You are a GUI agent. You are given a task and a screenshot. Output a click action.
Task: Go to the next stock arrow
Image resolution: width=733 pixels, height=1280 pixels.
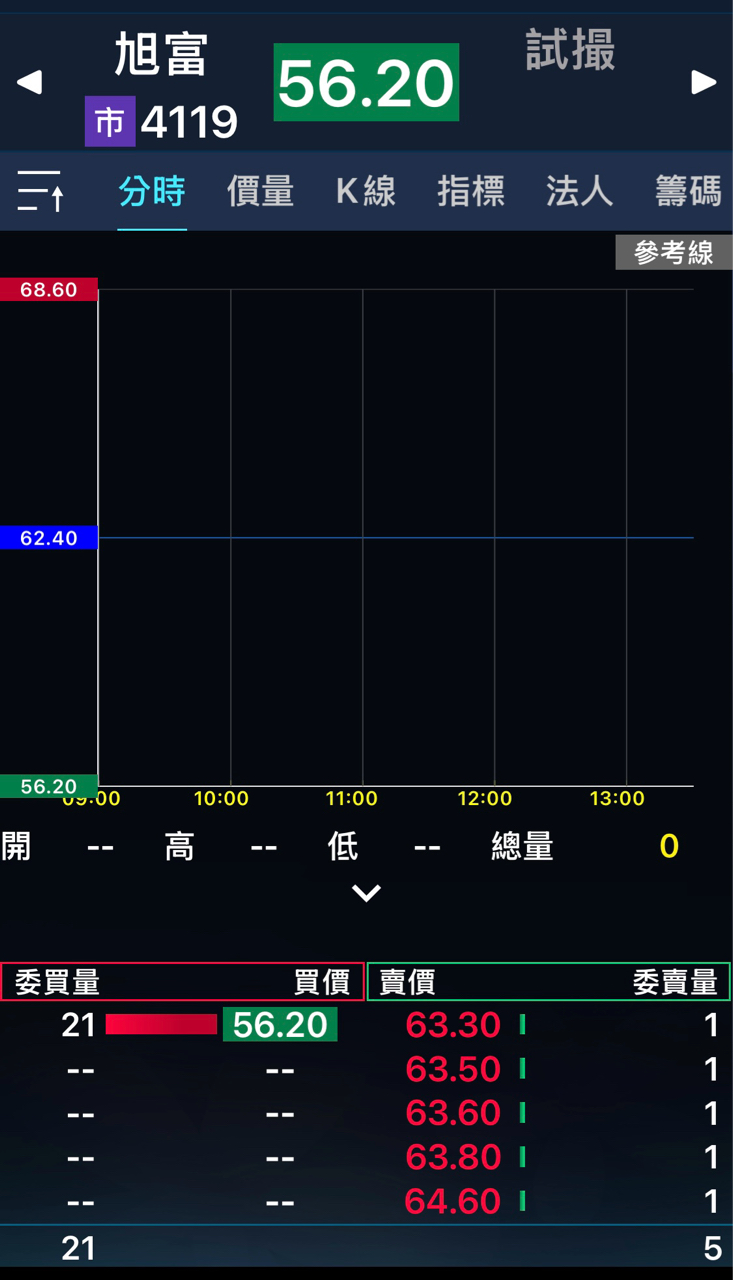704,82
